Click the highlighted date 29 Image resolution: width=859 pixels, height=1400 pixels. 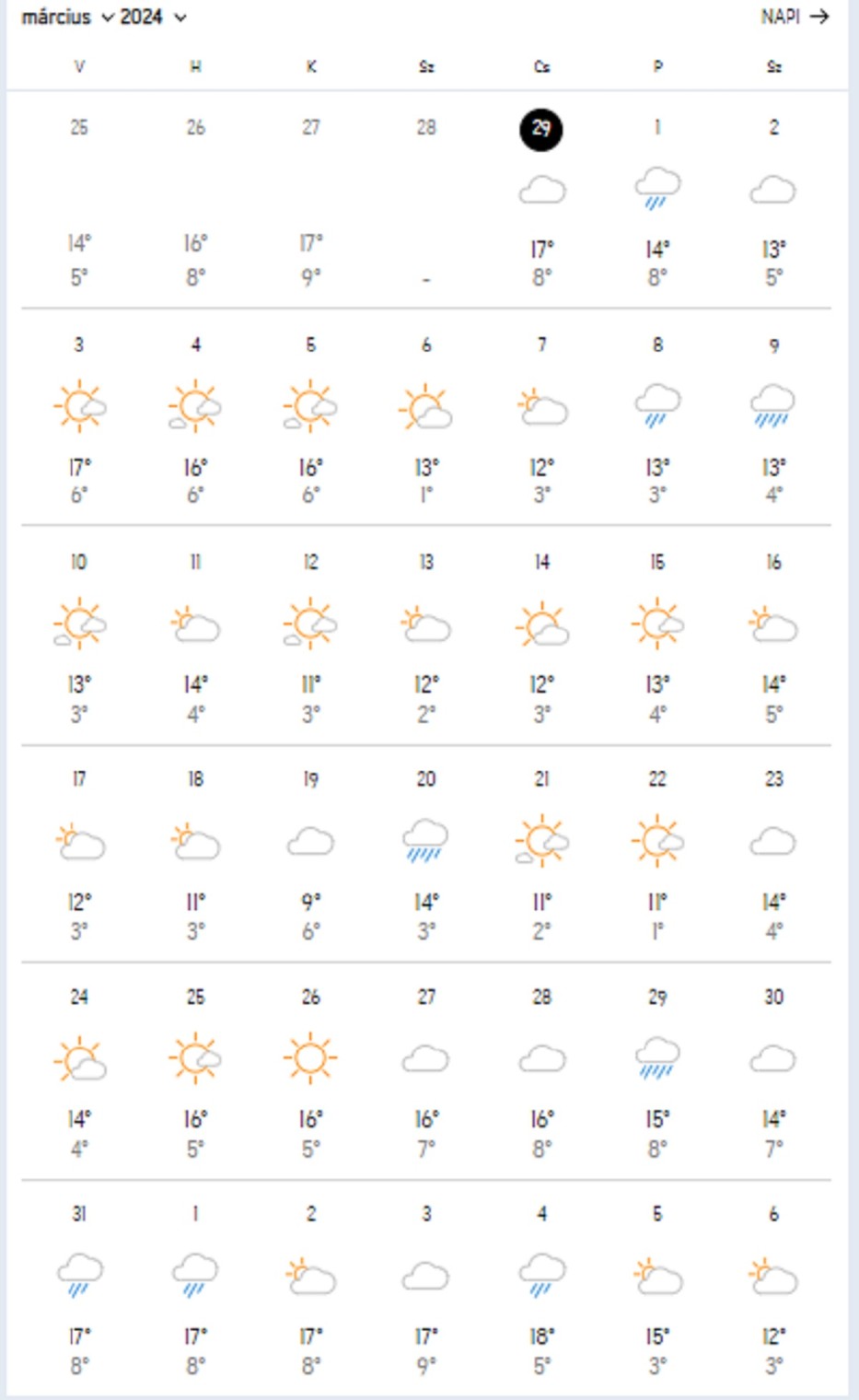coord(541,129)
